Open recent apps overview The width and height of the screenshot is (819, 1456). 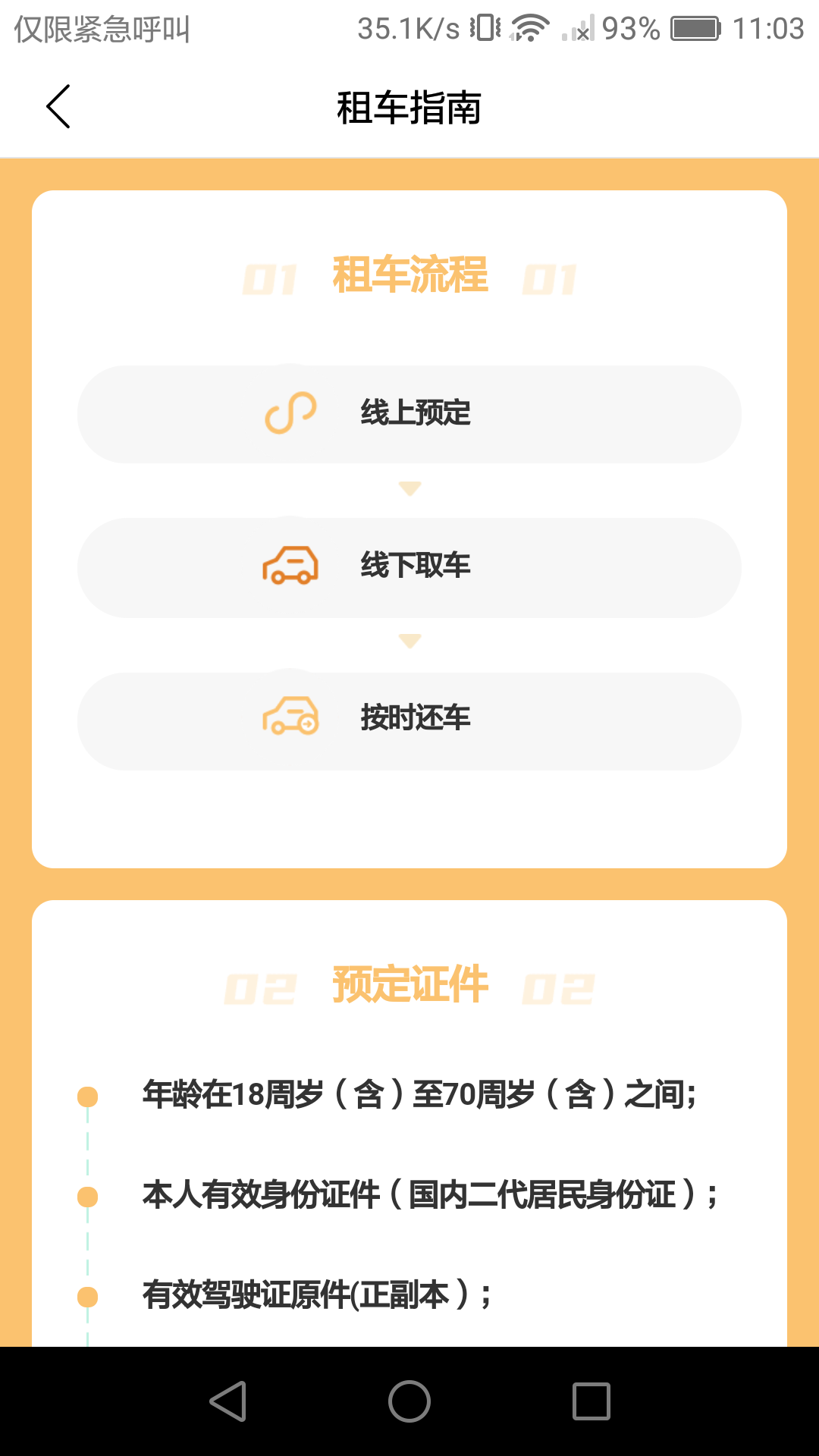click(x=591, y=1401)
